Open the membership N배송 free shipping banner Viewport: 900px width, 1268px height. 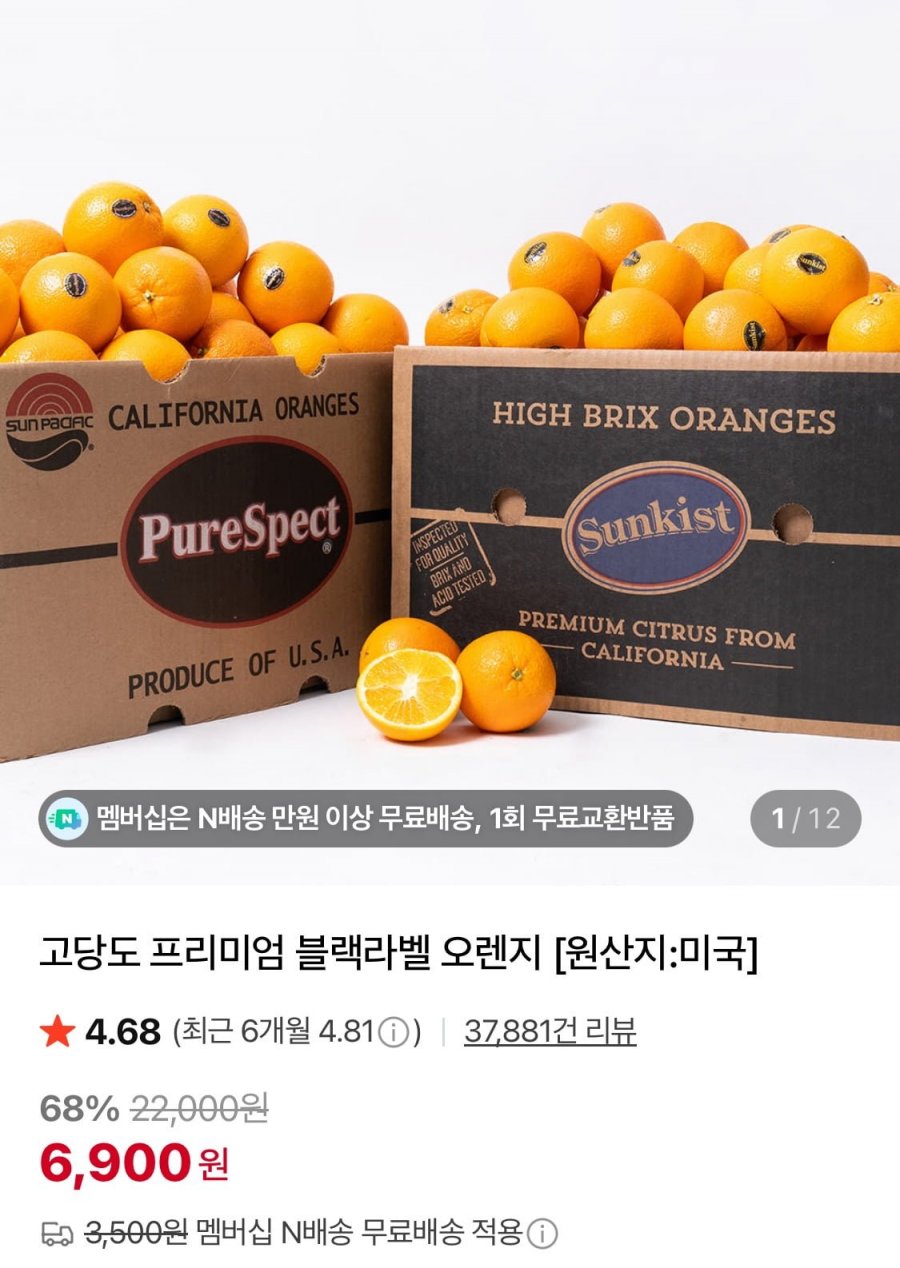click(x=366, y=819)
